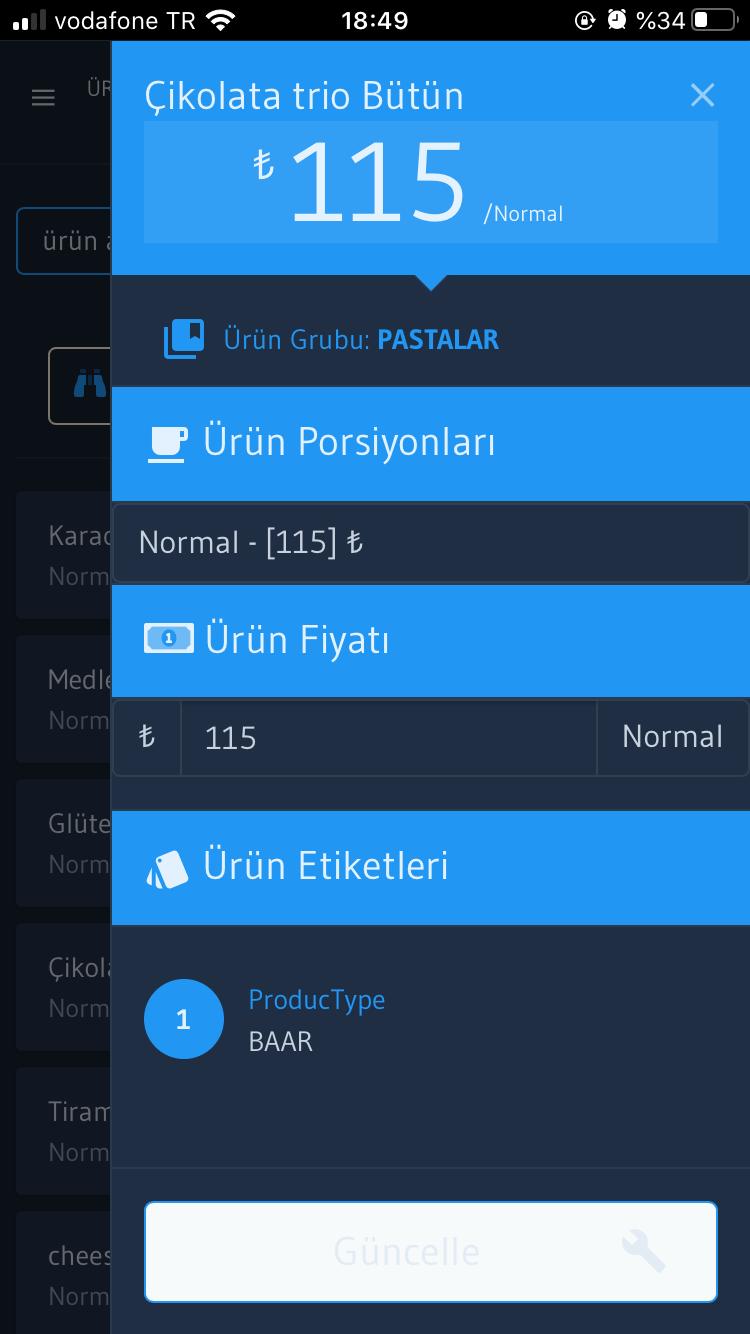Open the hamburger drawer menu

click(43, 98)
